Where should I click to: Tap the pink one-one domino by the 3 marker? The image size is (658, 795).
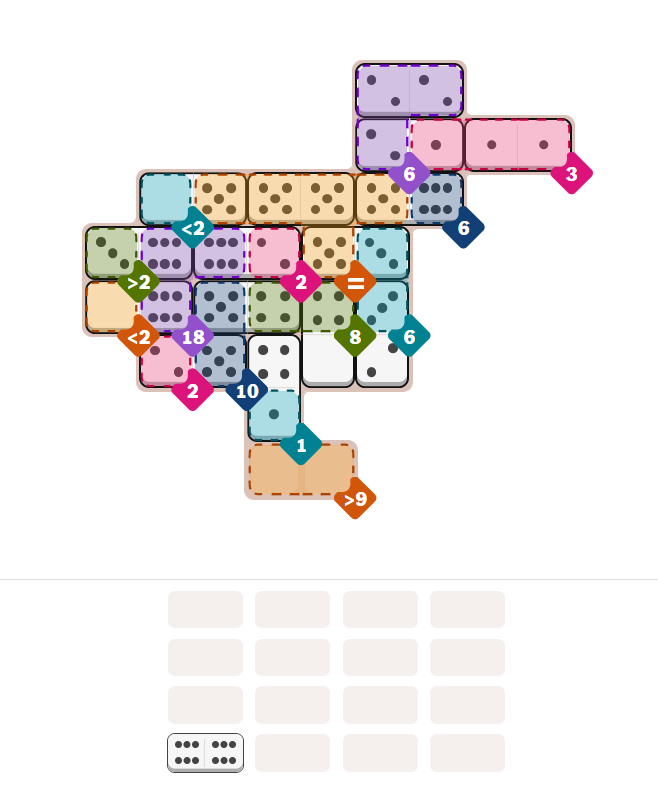pos(517,144)
